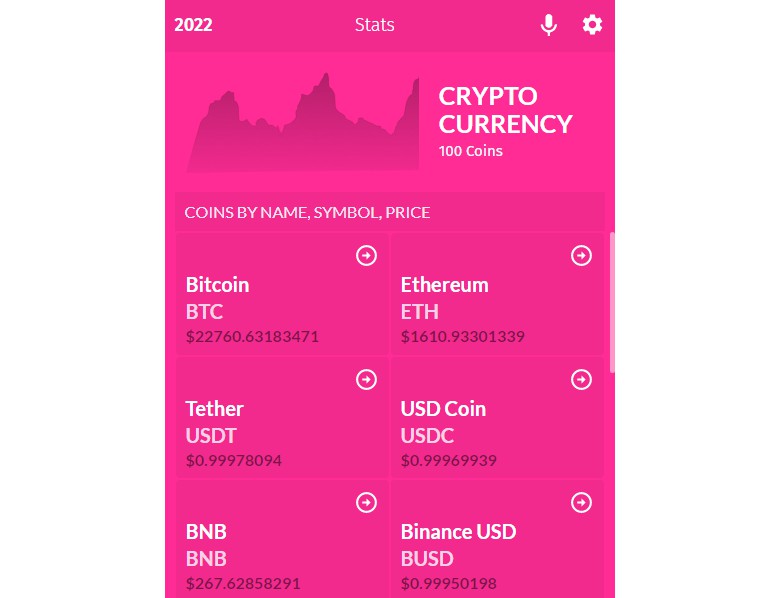
Task: Tap the arrow icon on the Ethereum card
Action: (x=581, y=256)
